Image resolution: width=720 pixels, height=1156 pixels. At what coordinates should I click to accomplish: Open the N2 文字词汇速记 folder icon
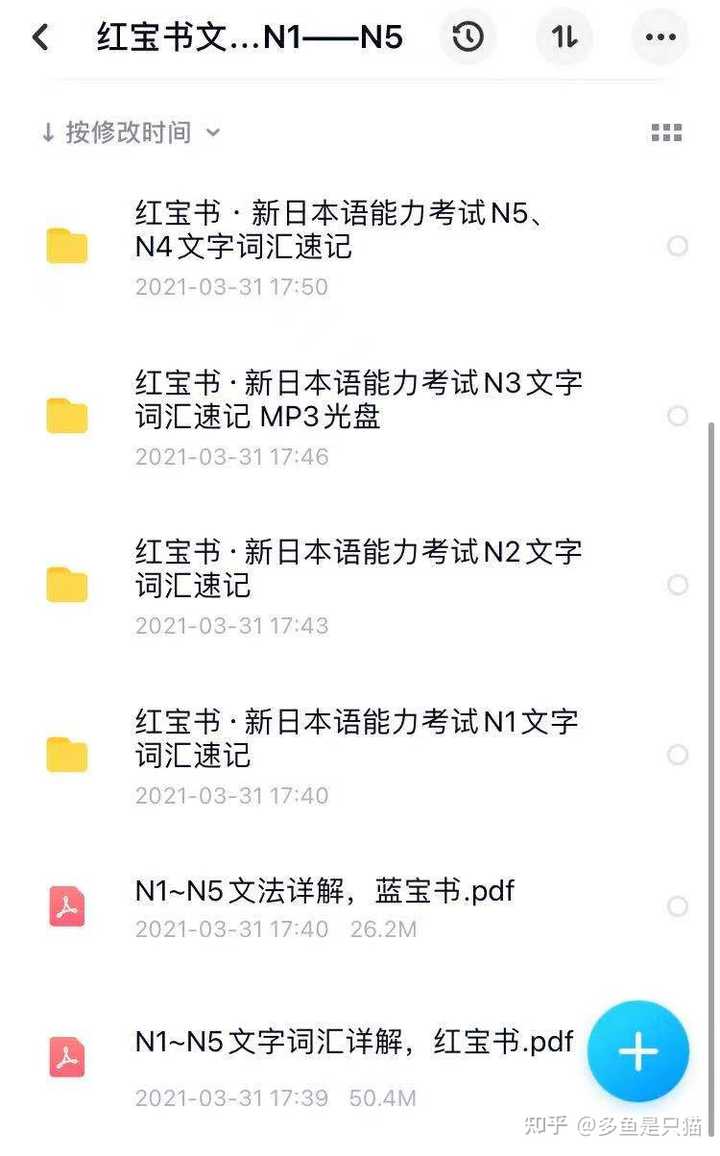pyautogui.click(x=67, y=585)
